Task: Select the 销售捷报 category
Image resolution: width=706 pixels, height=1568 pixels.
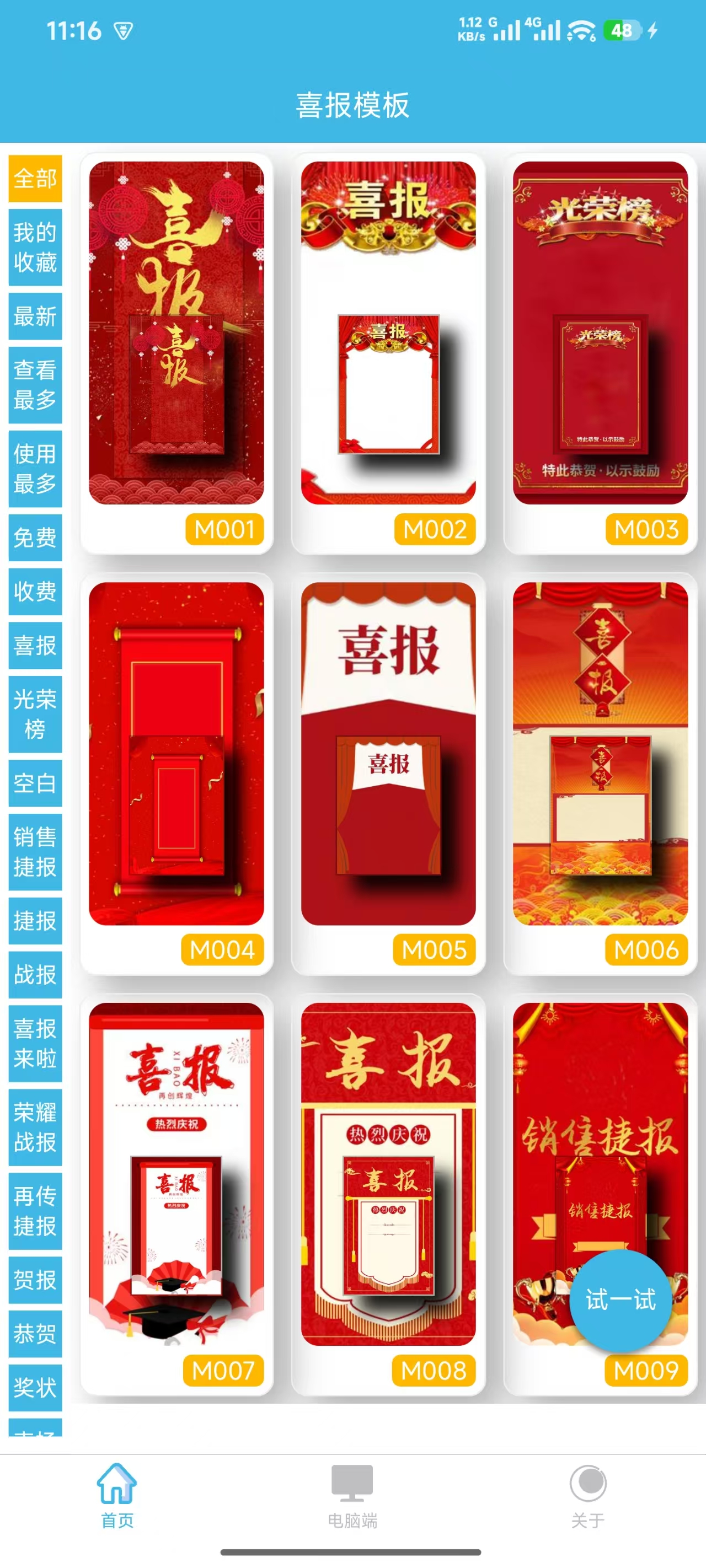Action: pyautogui.click(x=35, y=852)
